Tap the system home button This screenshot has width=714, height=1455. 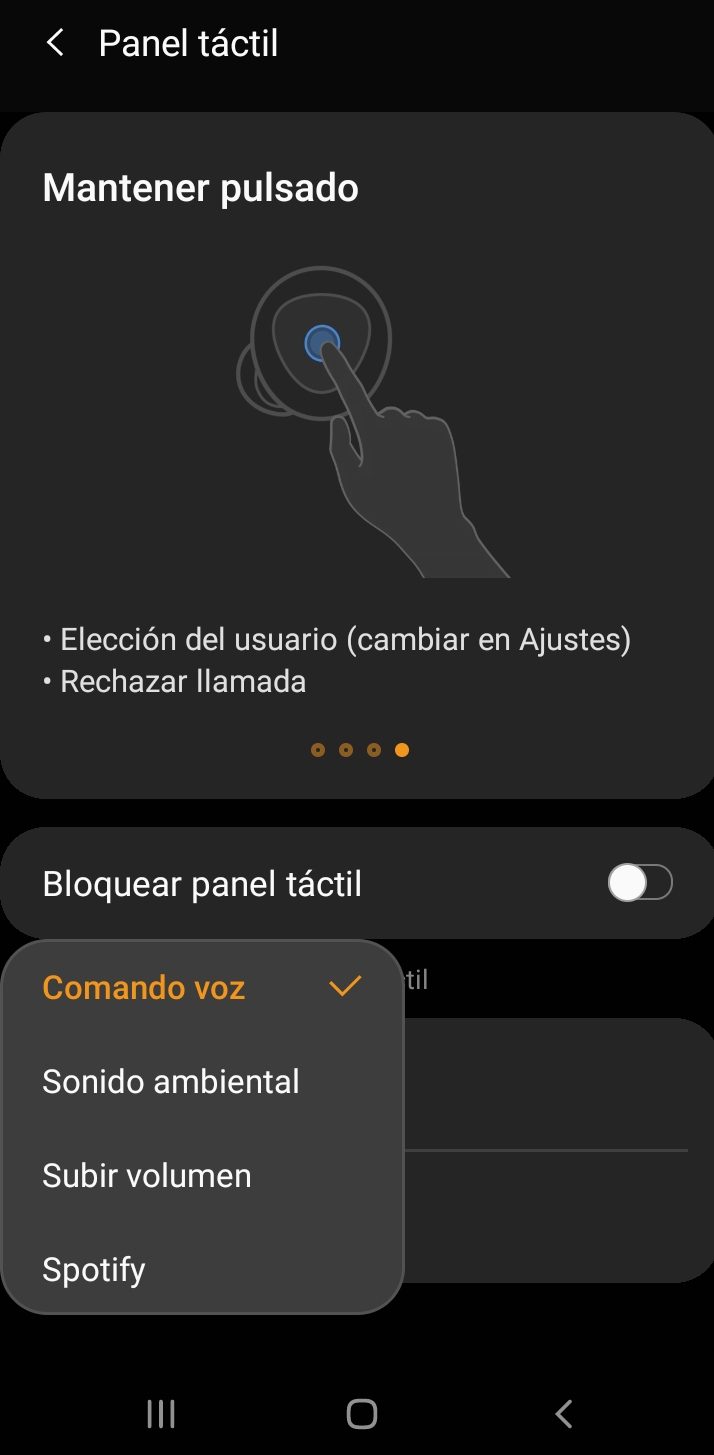[x=361, y=1413]
